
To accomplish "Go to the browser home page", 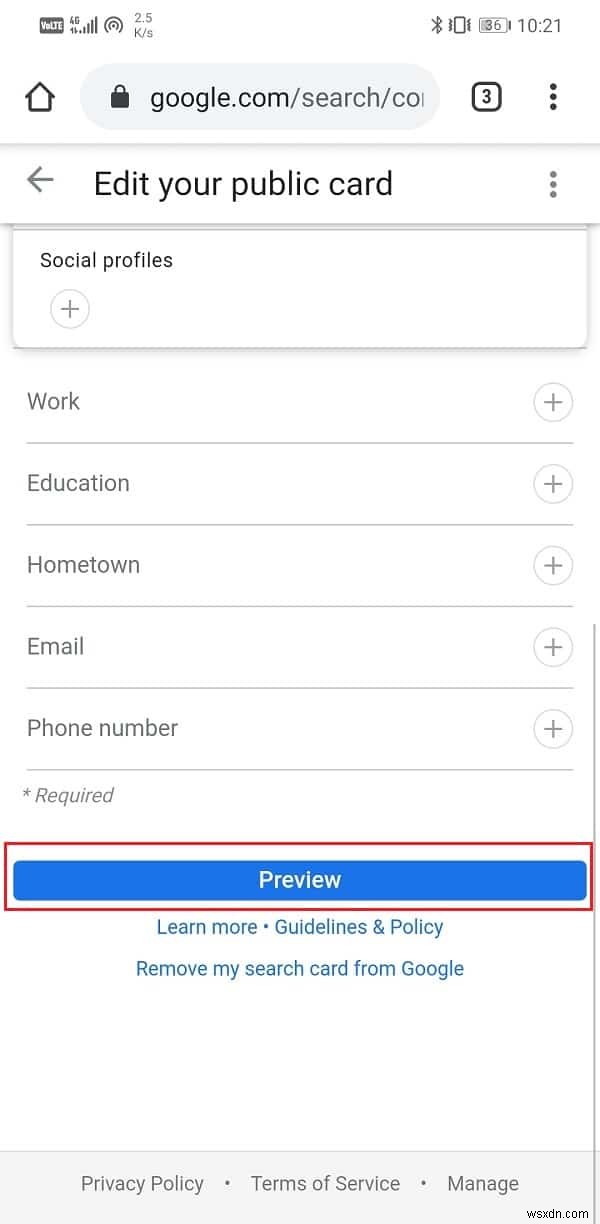I will [40, 98].
